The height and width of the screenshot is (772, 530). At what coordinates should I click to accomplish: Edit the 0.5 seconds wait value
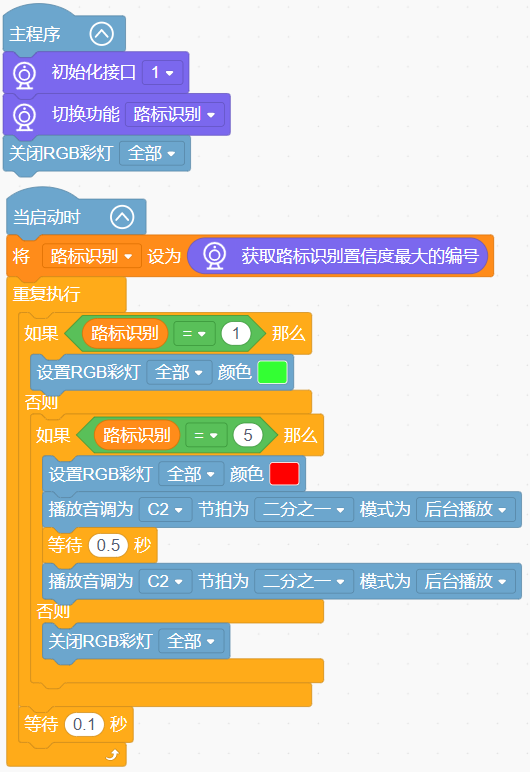tap(108, 545)
